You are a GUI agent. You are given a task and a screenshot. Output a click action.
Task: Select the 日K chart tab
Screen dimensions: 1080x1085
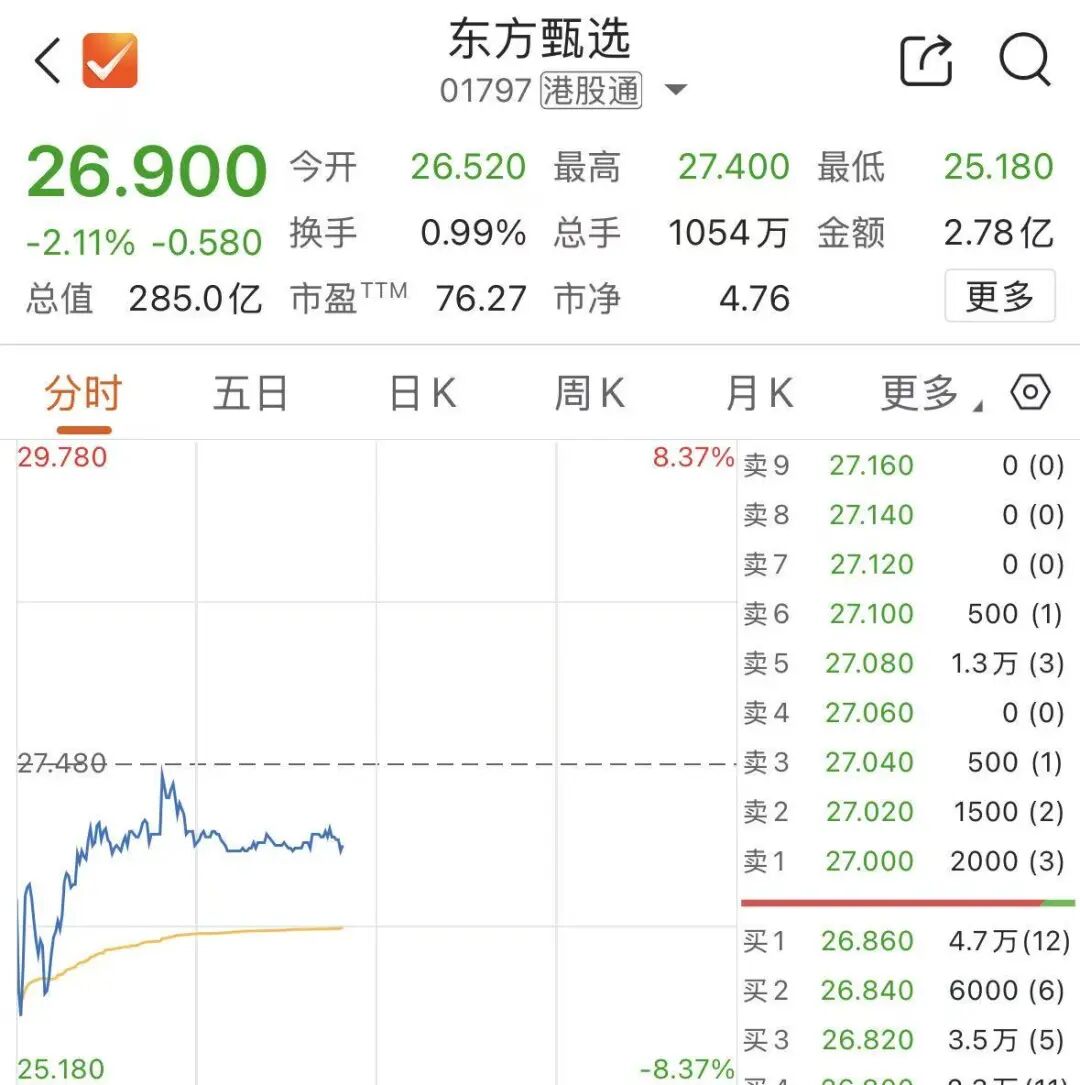pos(422,394)
